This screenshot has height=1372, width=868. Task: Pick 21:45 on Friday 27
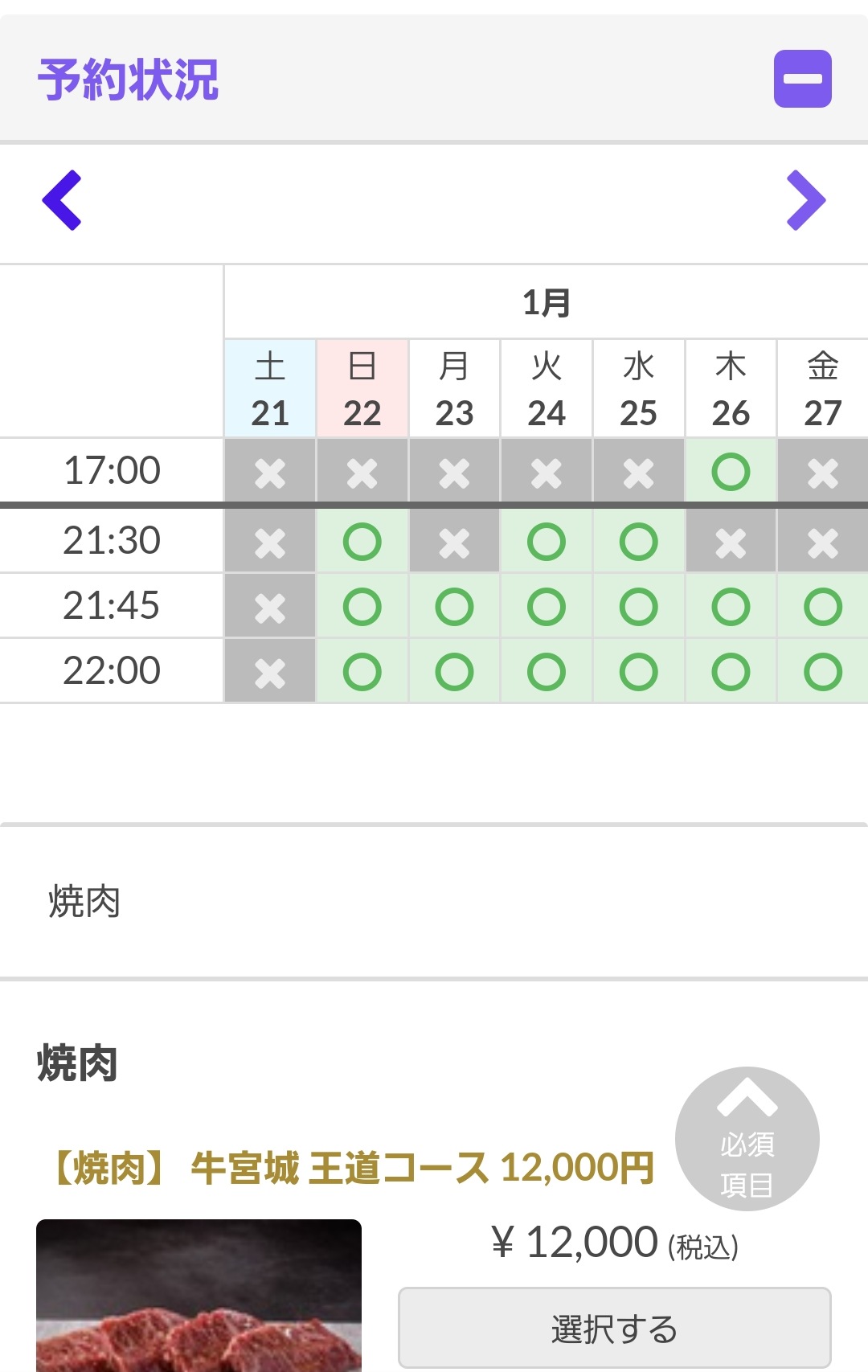[823, 606]
